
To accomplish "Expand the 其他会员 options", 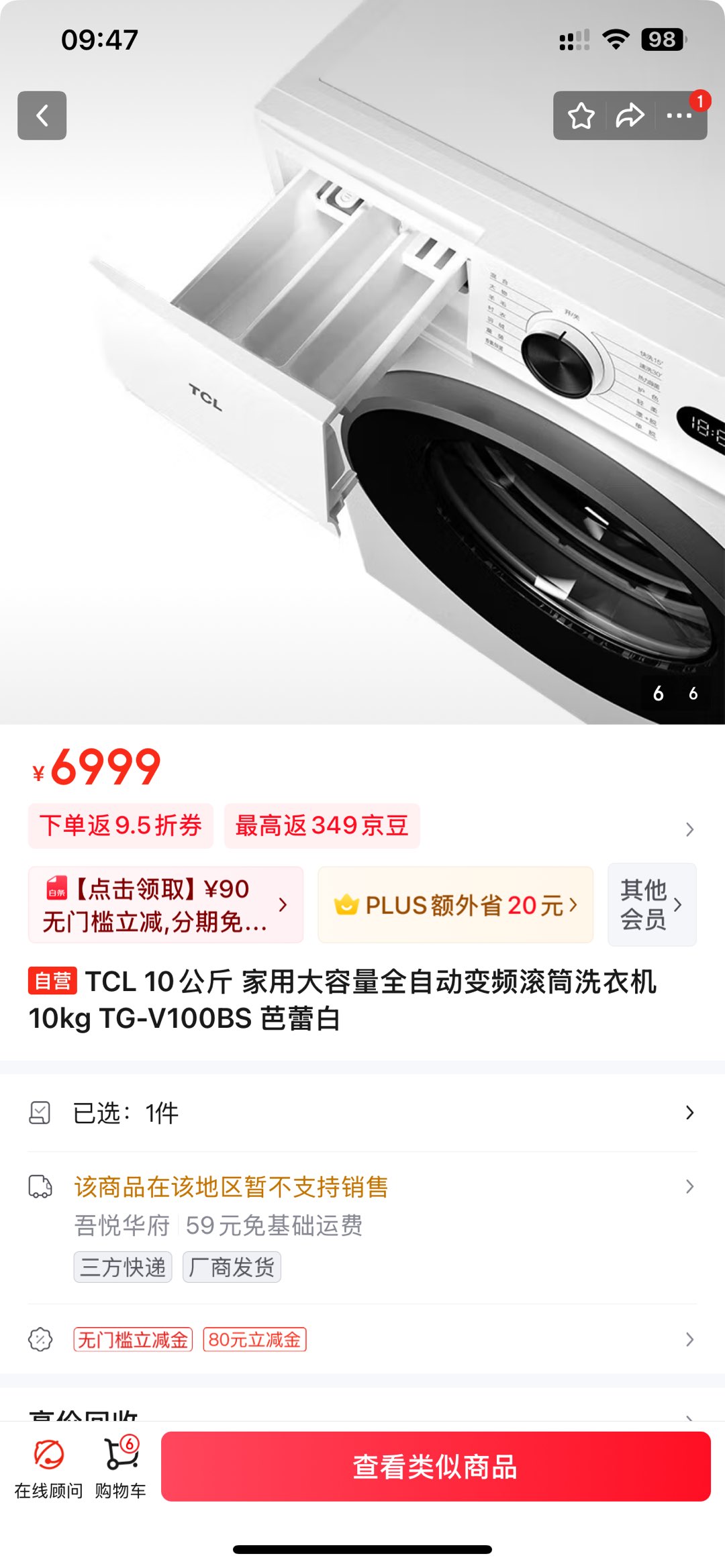I will (651, 905).
